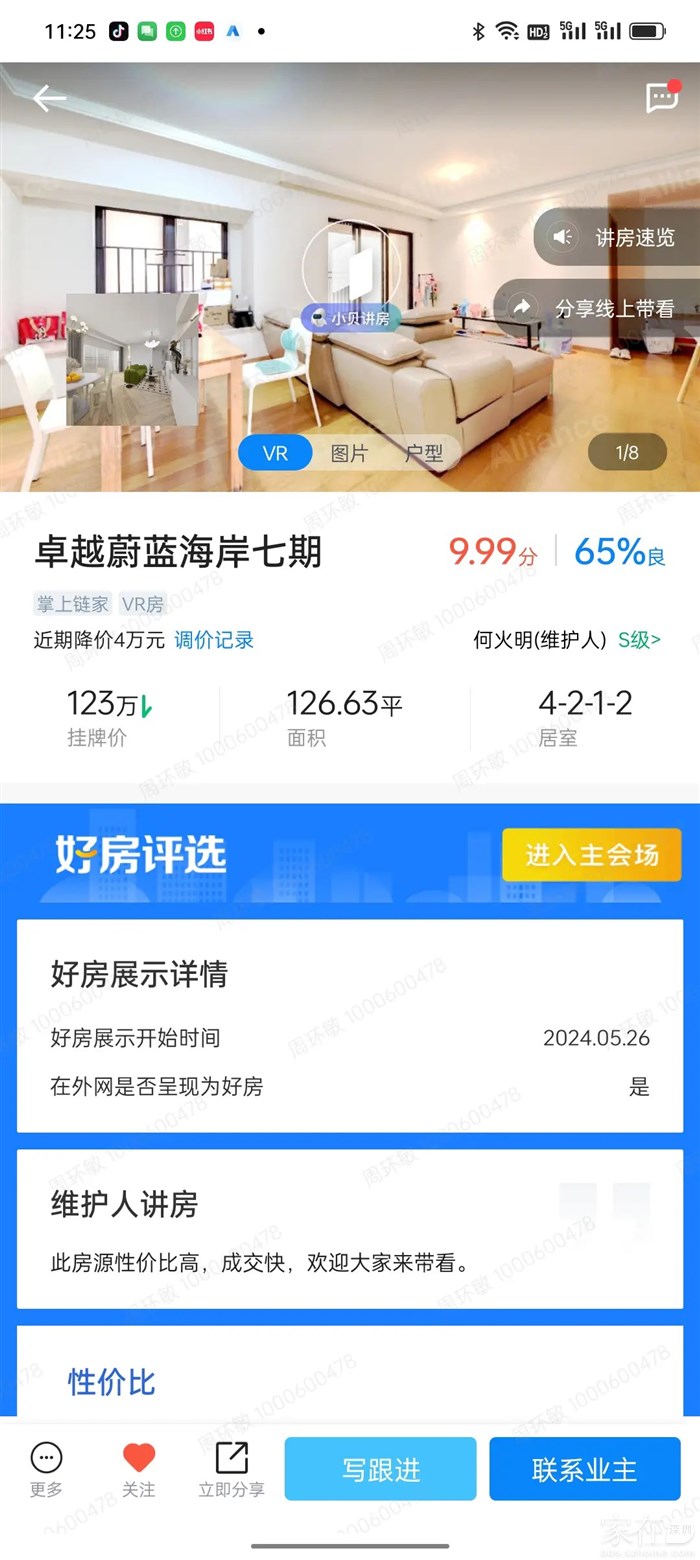Open the messages icon at top right
This screenshot has width=700, height=1560.
(662, 98)
